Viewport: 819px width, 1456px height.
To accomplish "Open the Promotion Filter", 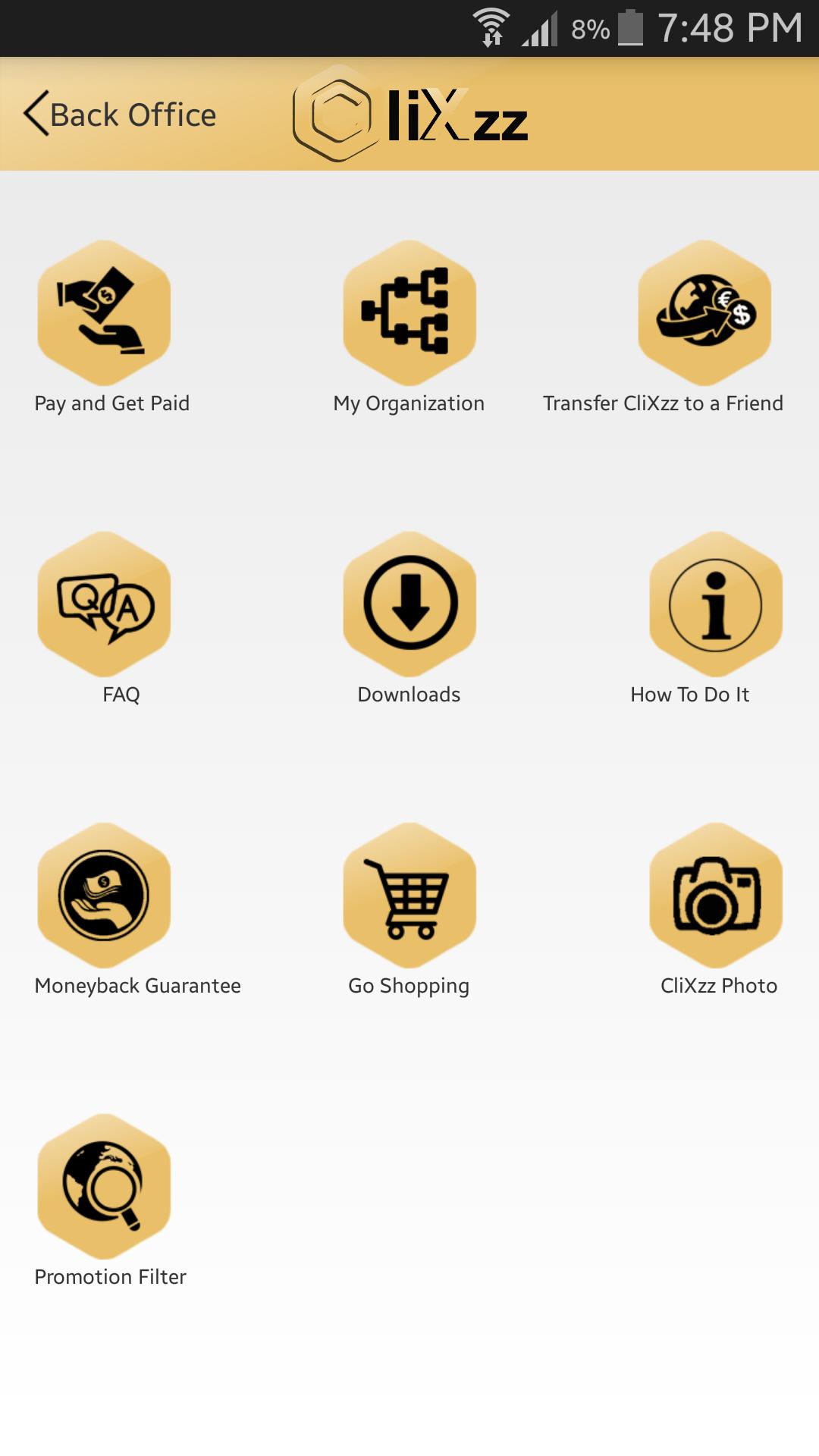I will point(104,1186).
